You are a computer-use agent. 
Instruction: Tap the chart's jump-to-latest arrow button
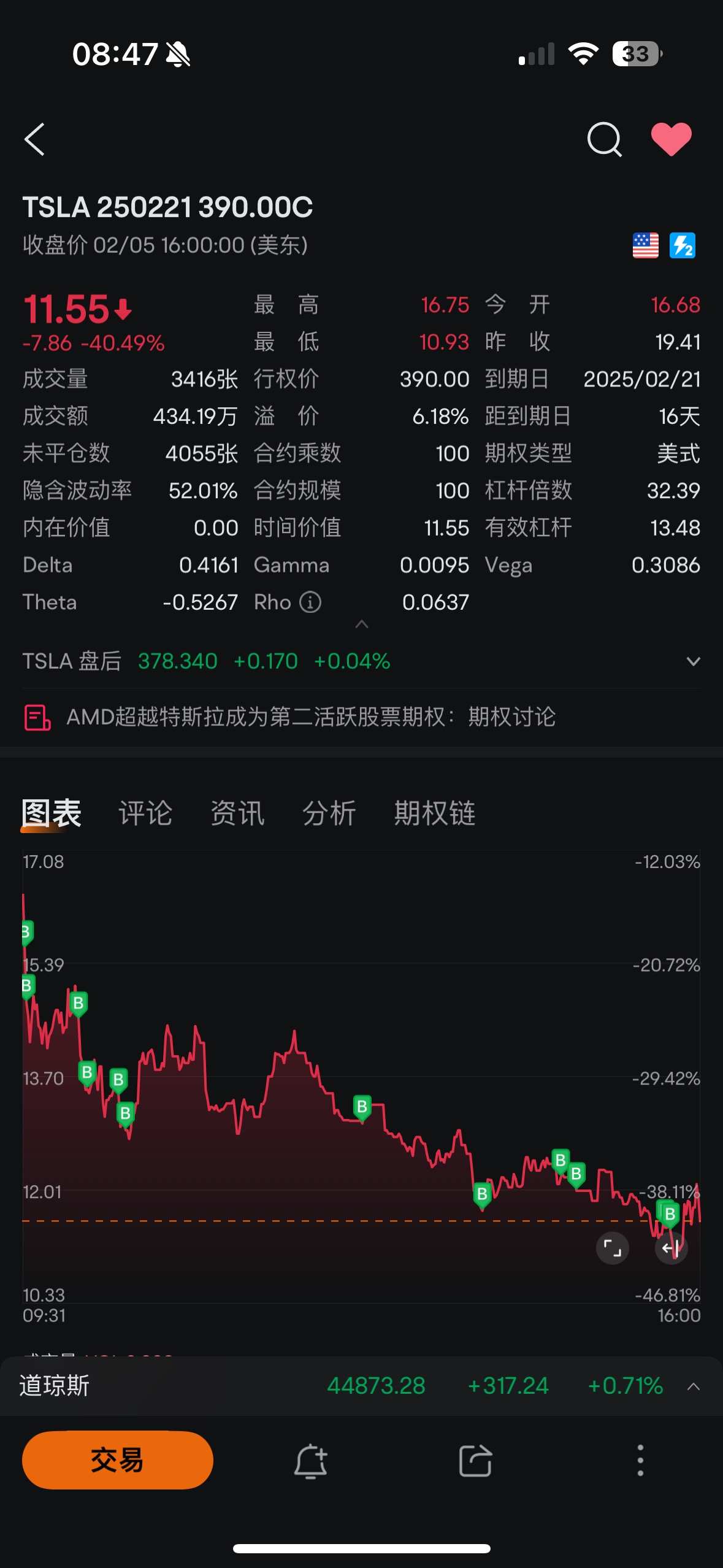(671, 1248)
